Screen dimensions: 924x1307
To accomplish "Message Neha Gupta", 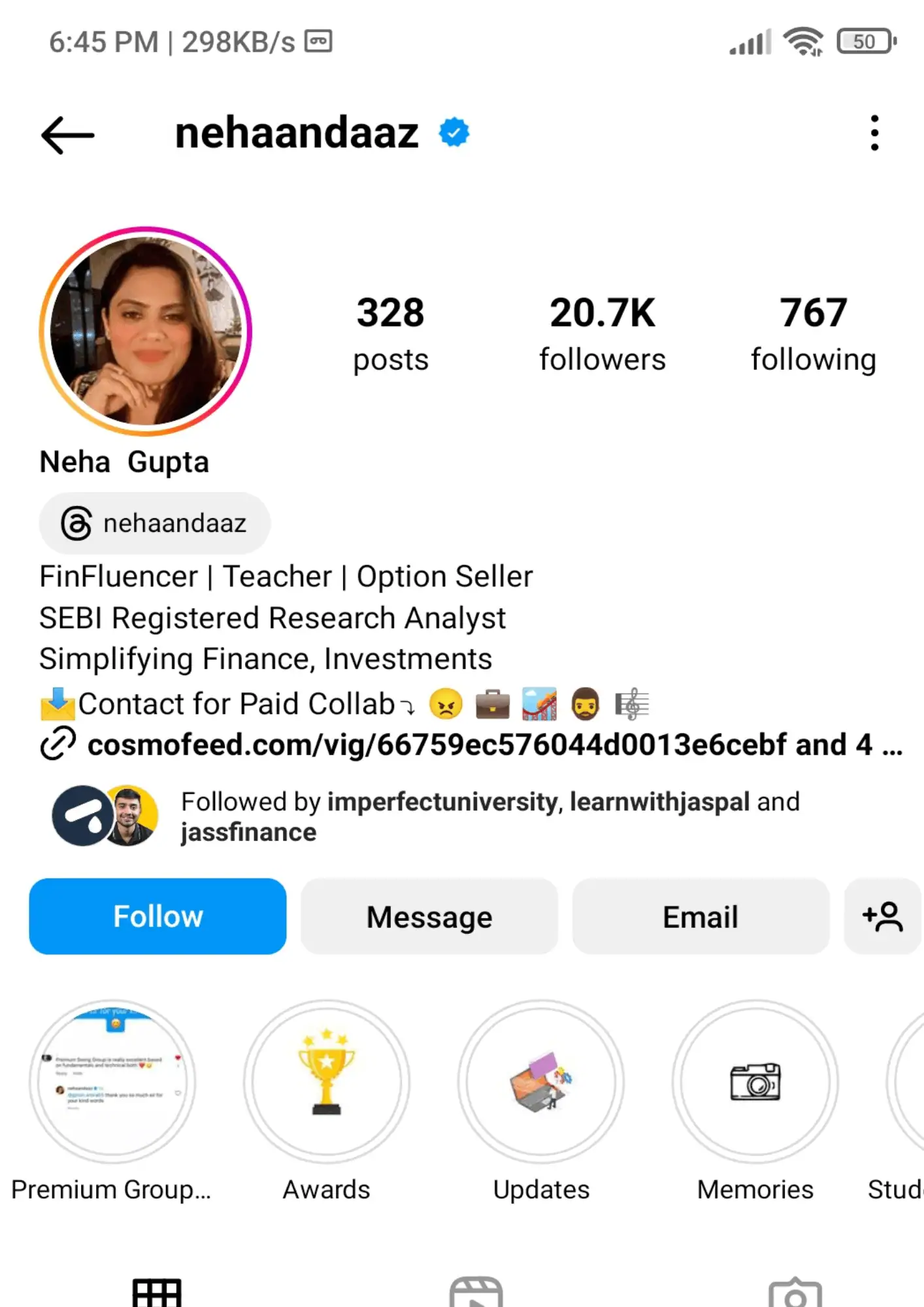I will [429, 916].
